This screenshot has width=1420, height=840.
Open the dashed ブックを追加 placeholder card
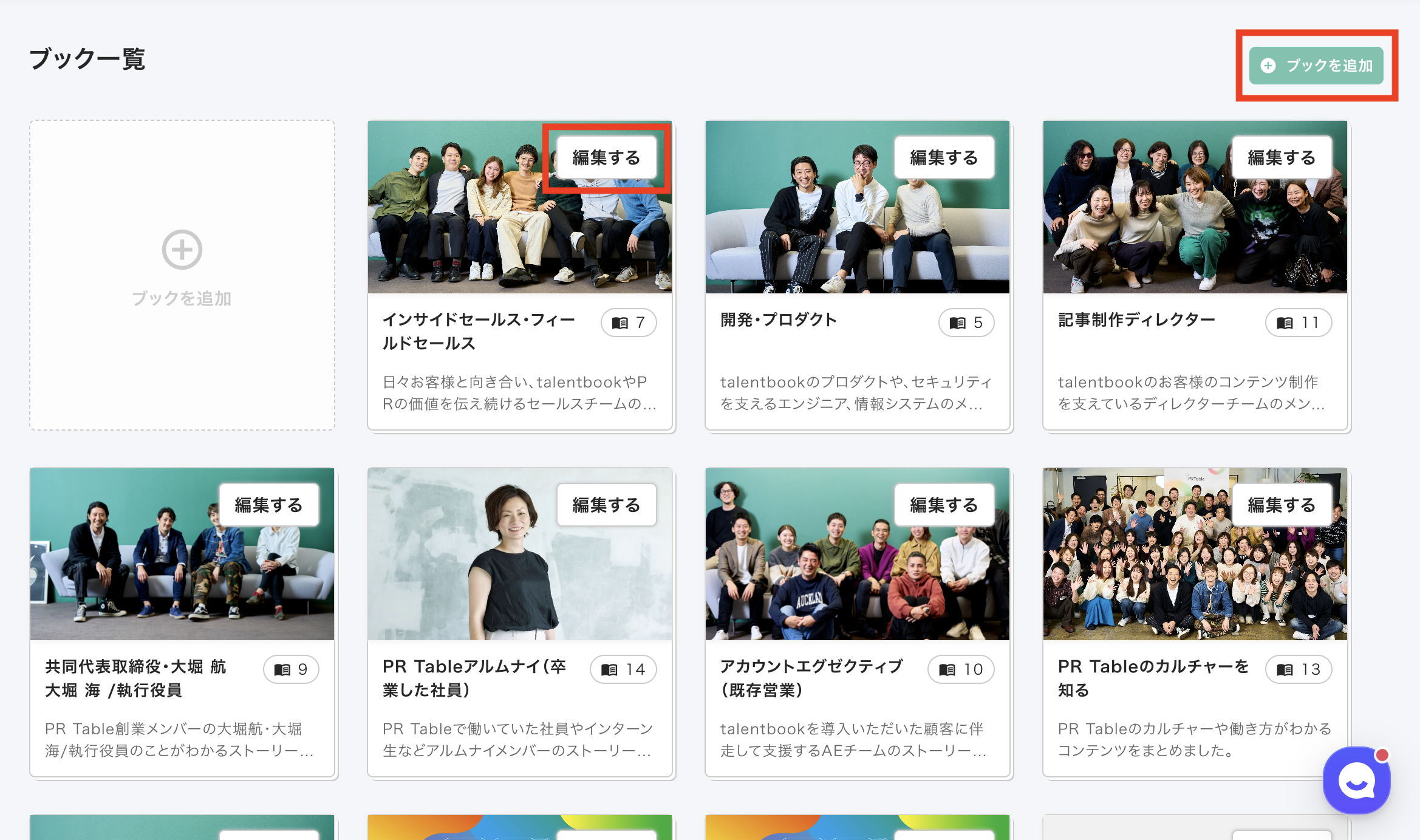coord(182,275)
